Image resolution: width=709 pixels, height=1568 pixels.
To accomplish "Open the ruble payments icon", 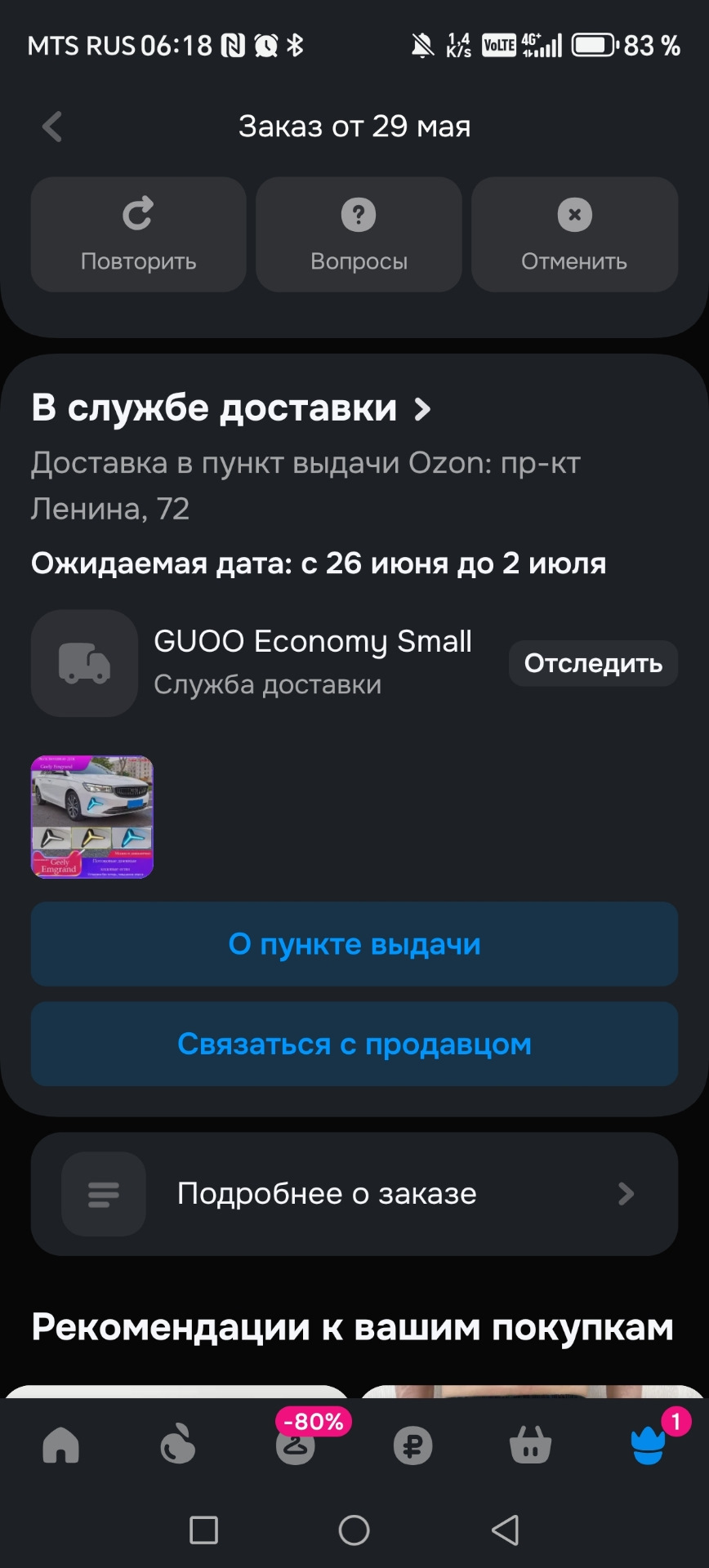I will [x=413, y=1444].
